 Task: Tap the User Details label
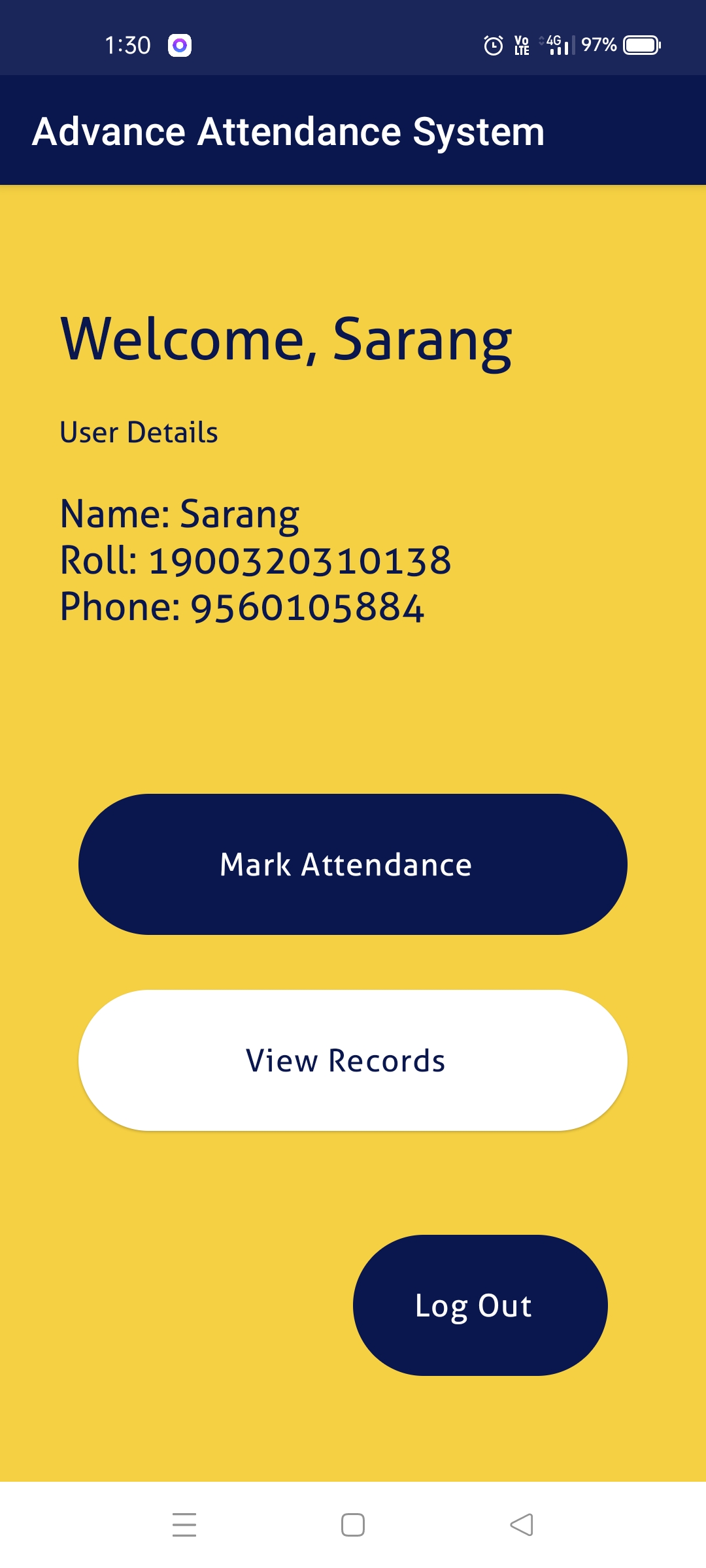click(138, 431)
